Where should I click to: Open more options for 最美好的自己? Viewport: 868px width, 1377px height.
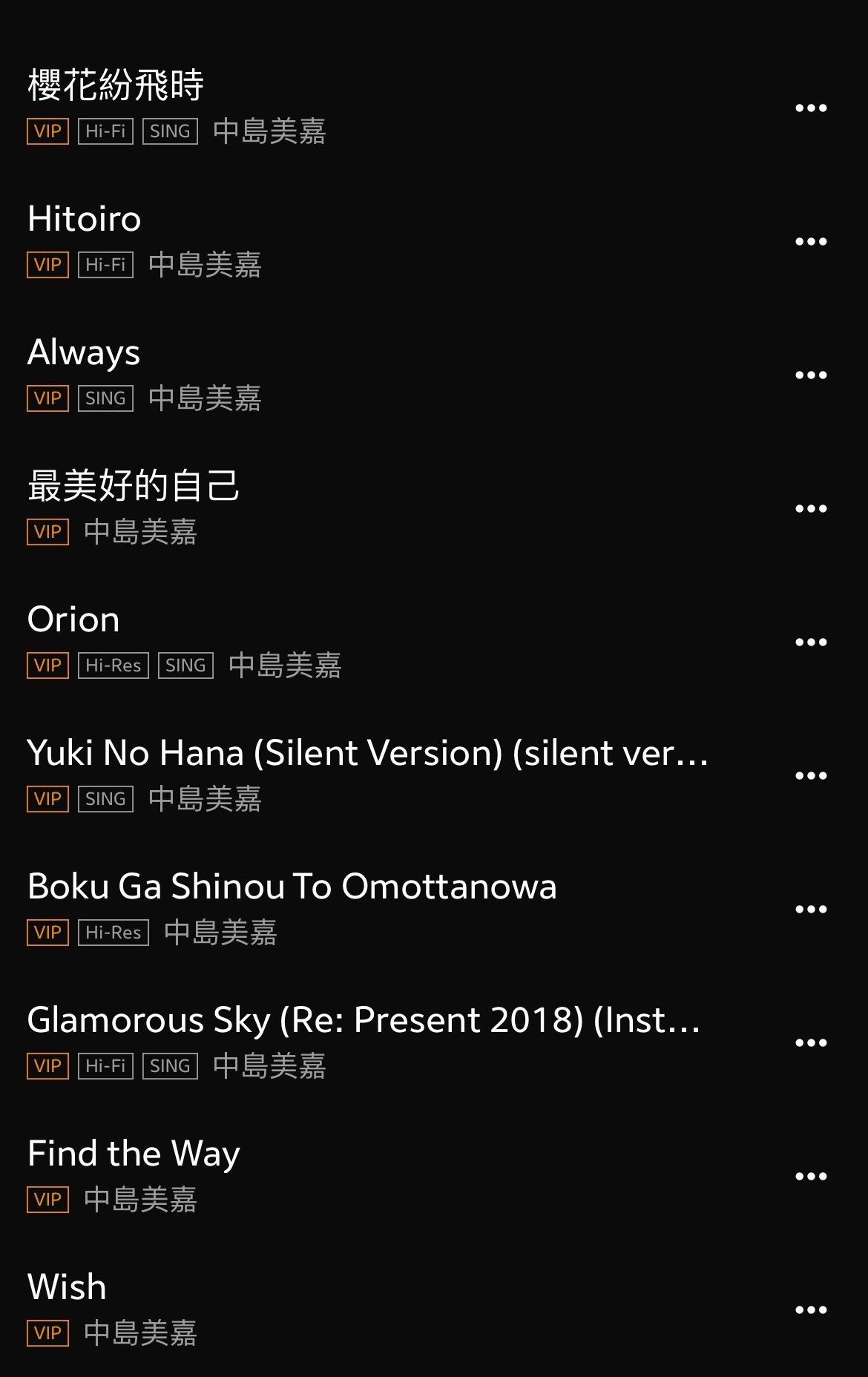(x=811, y=508)
